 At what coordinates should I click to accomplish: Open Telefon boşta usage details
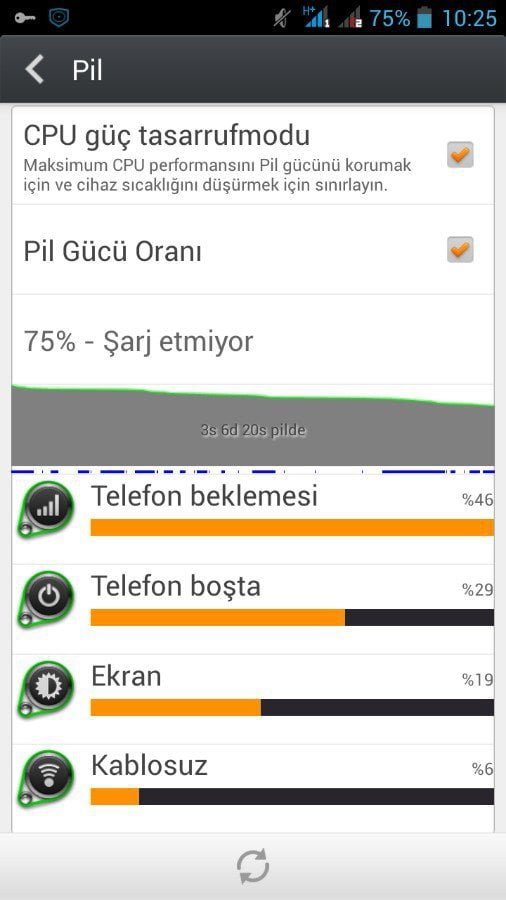[253, 609]
